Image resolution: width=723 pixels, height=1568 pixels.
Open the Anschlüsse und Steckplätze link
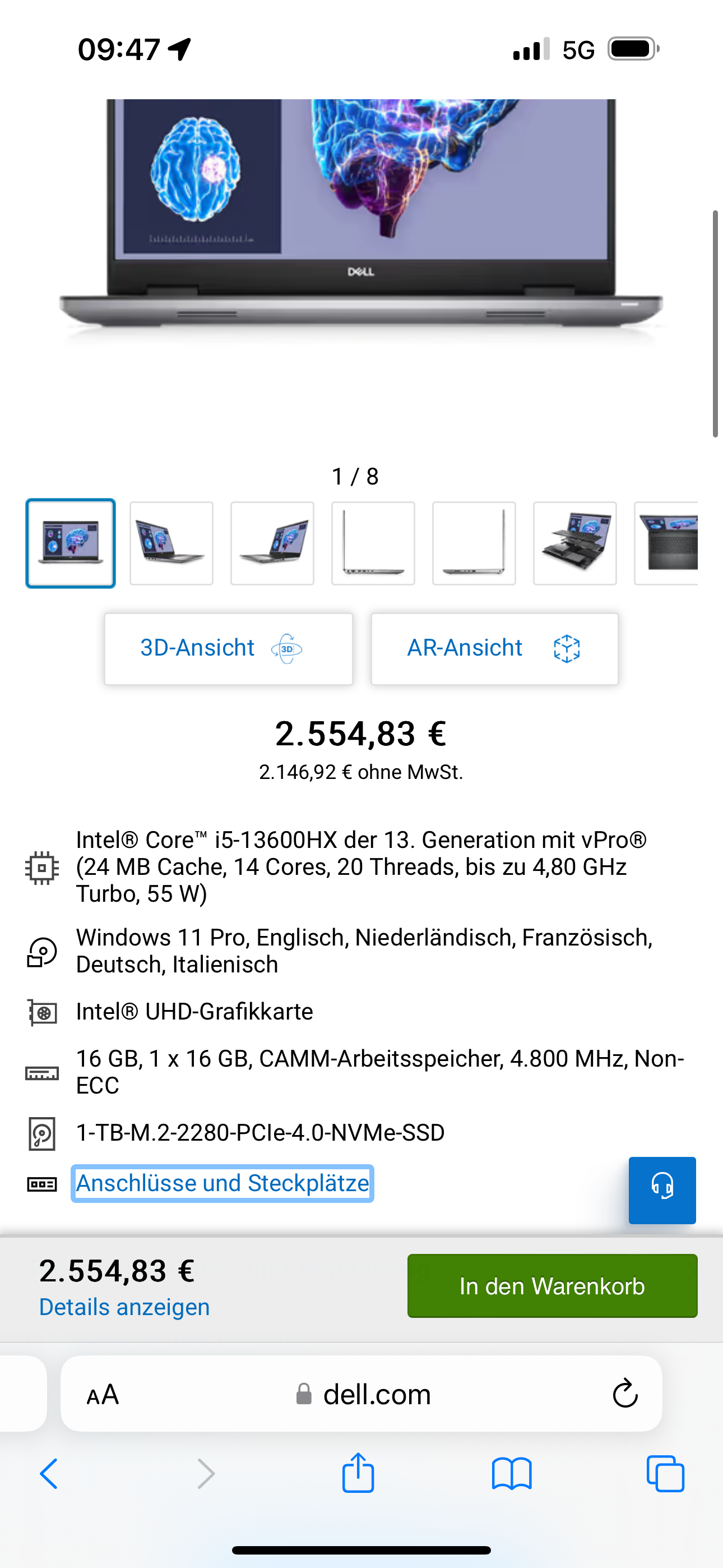(x=222, y=1183)
